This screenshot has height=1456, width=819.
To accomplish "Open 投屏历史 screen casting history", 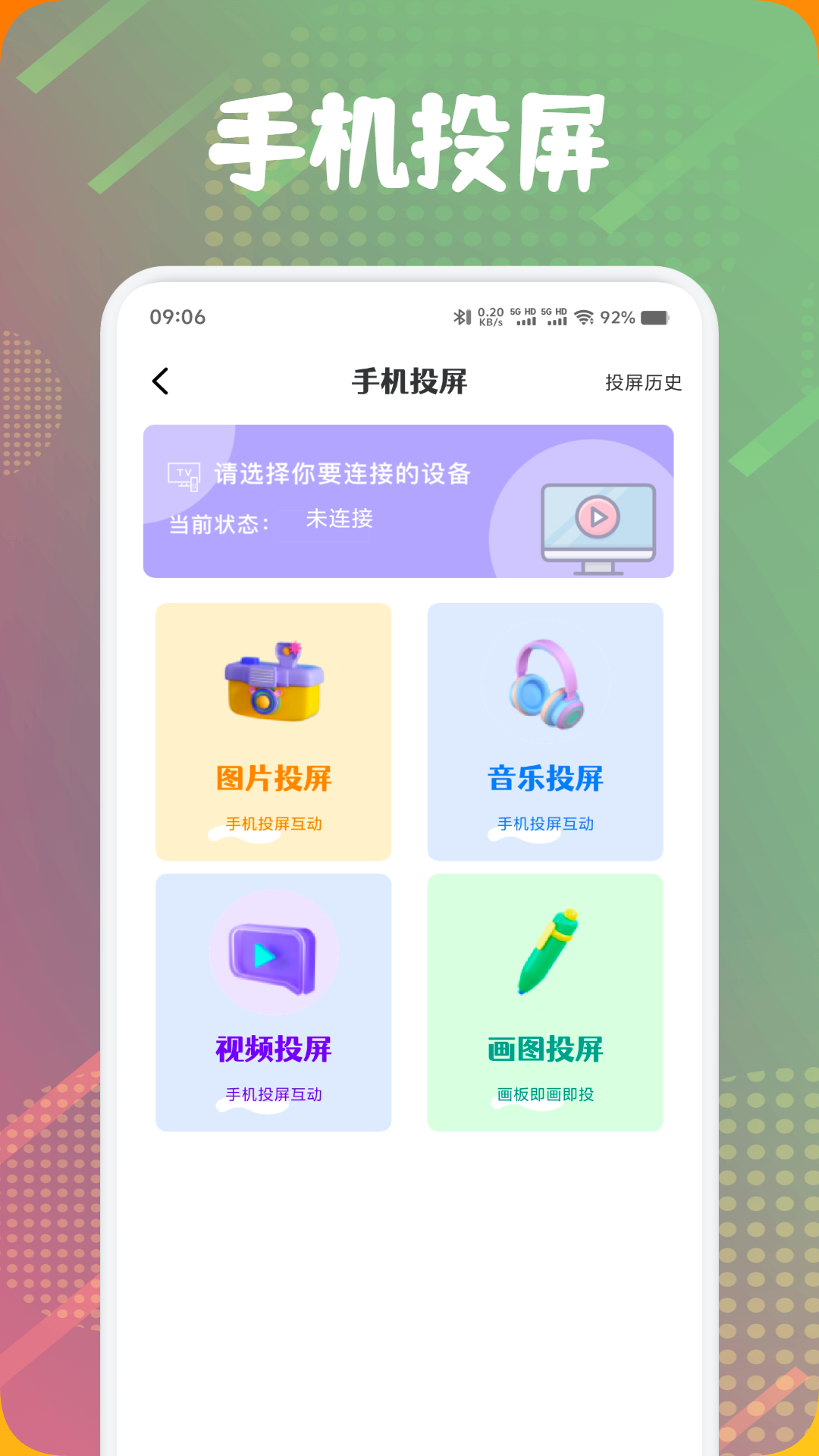I will coord(642,383).
